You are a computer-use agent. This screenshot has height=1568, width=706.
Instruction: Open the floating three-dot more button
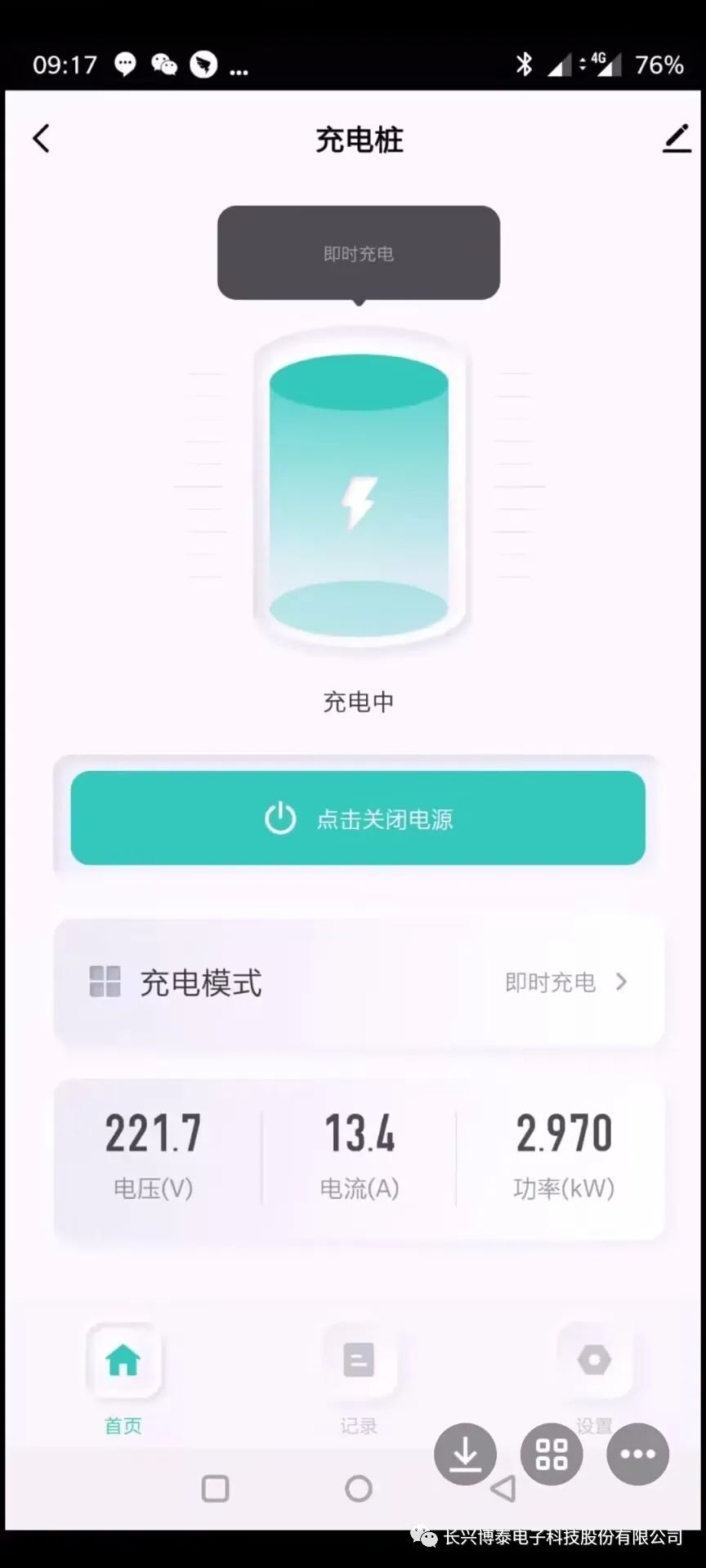pos(638,1454)
